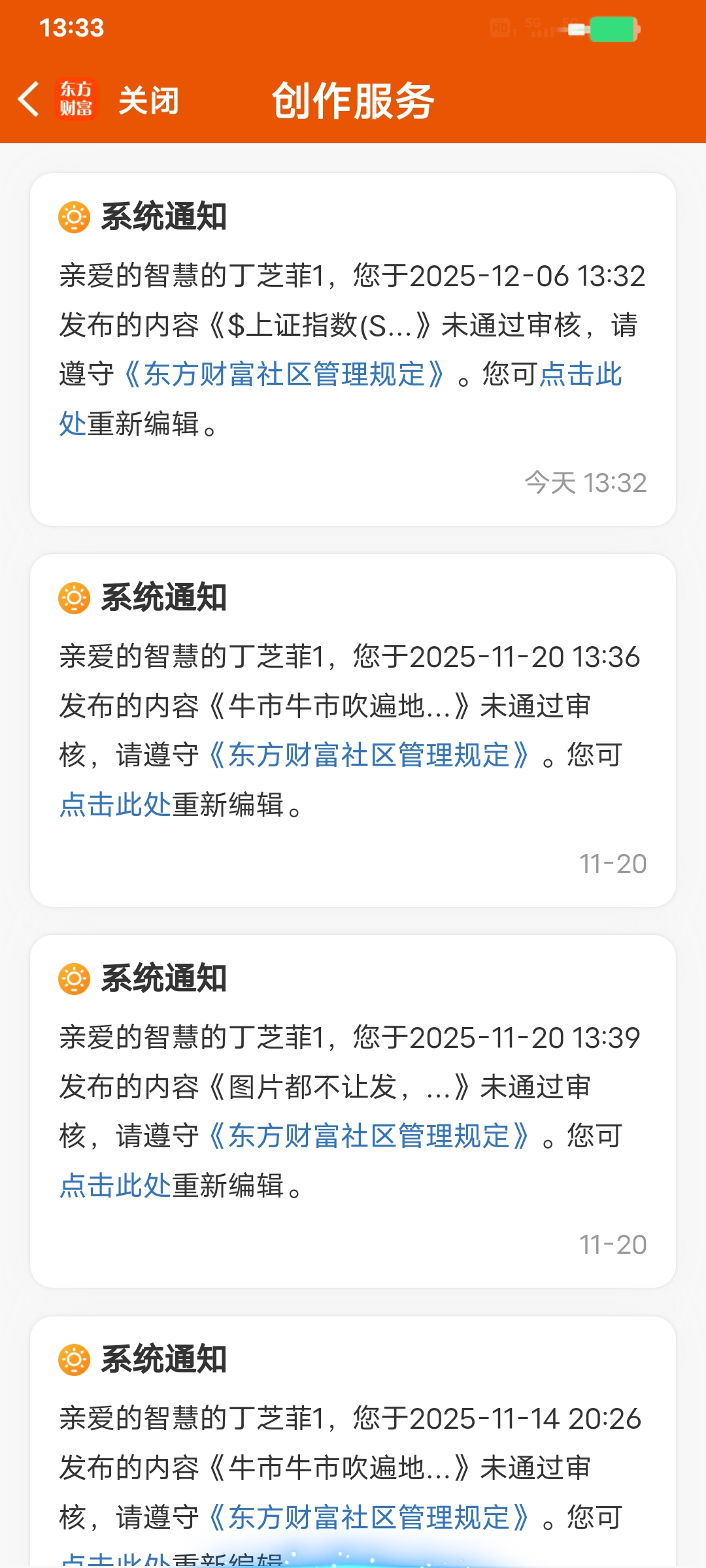The height and width of the screenshot is (1568, 706).
Task: Tap 点击此处 to re-edit the 13:36 post
Action: click(x=115, y=804)
